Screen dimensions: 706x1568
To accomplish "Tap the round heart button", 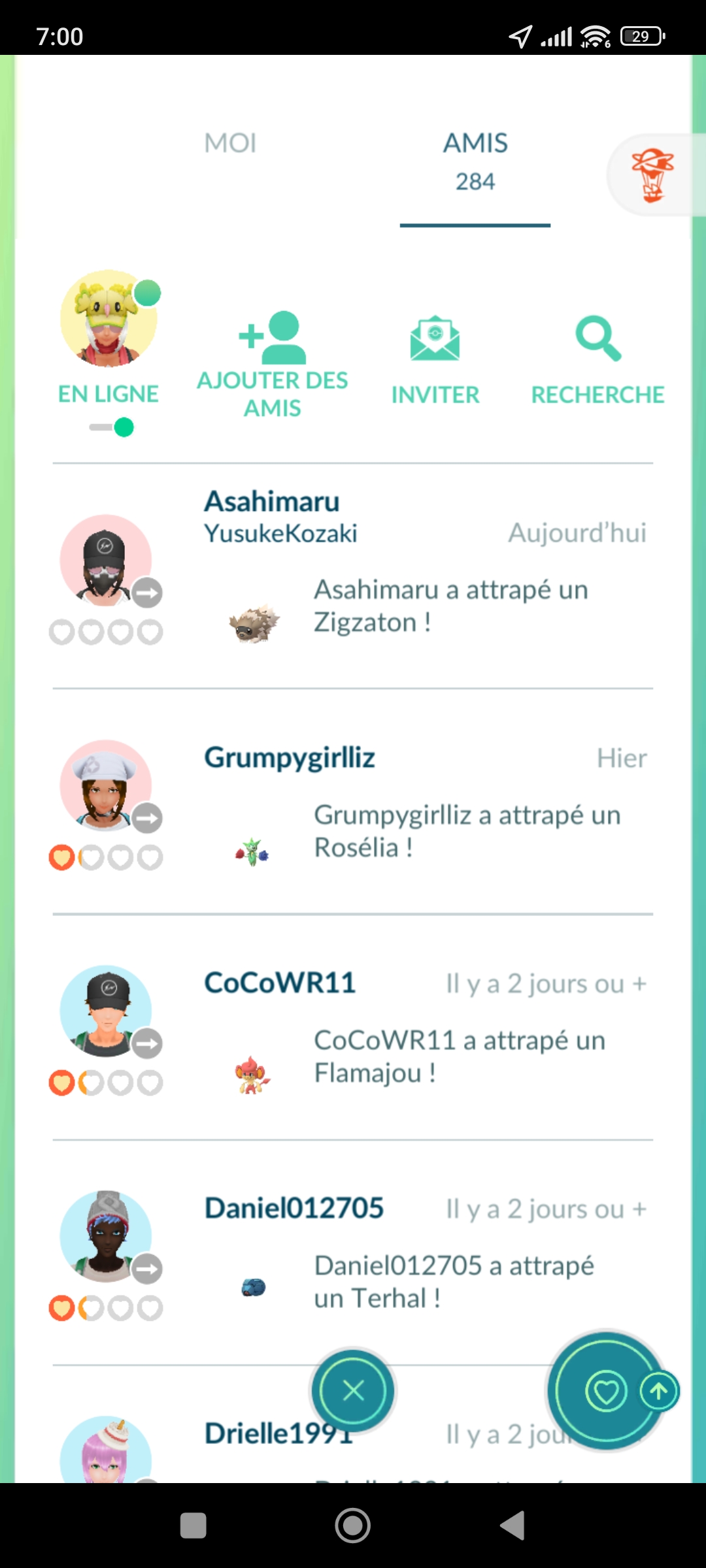I will [605, 1392].
